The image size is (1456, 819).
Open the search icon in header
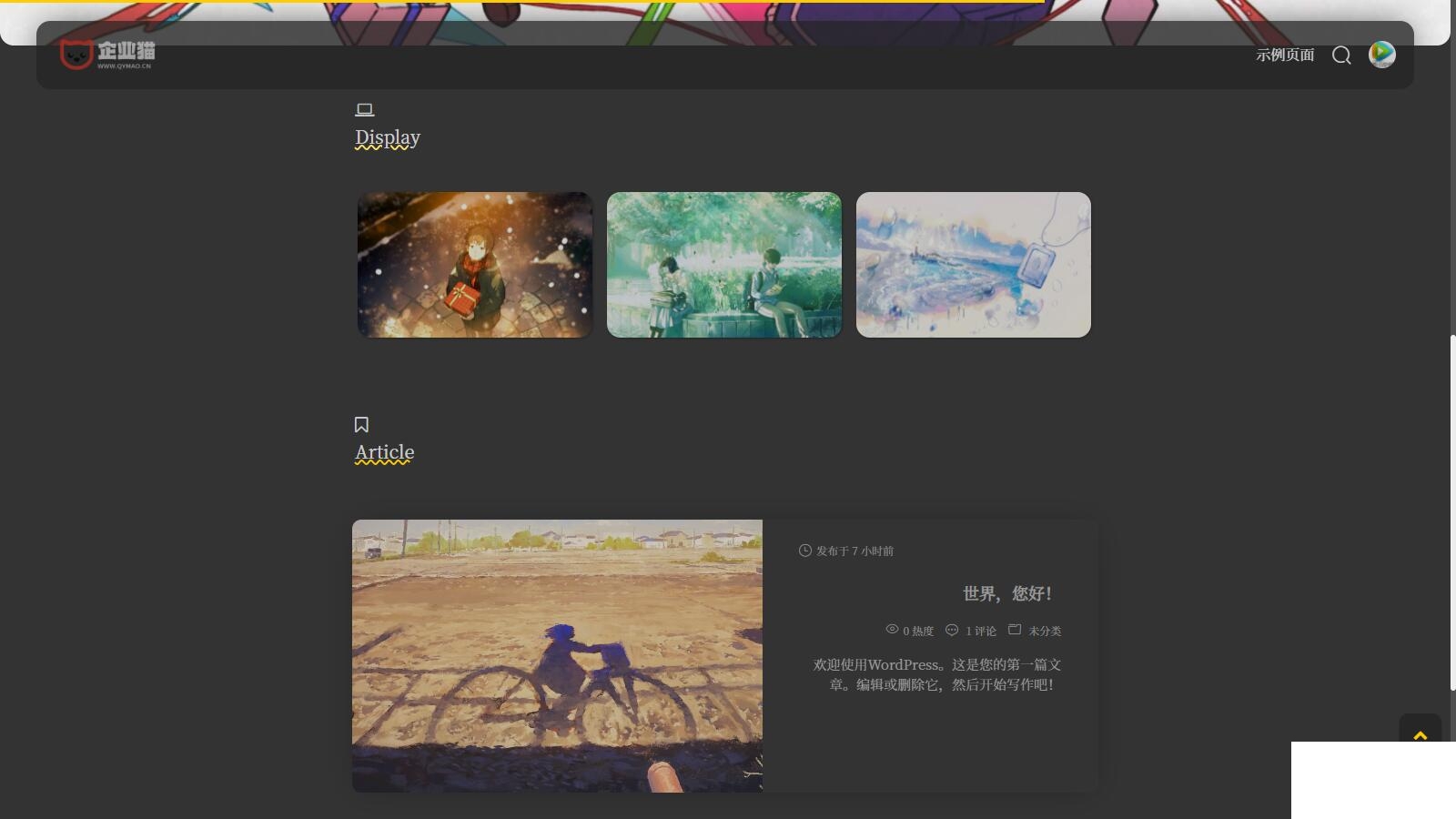1341,56
